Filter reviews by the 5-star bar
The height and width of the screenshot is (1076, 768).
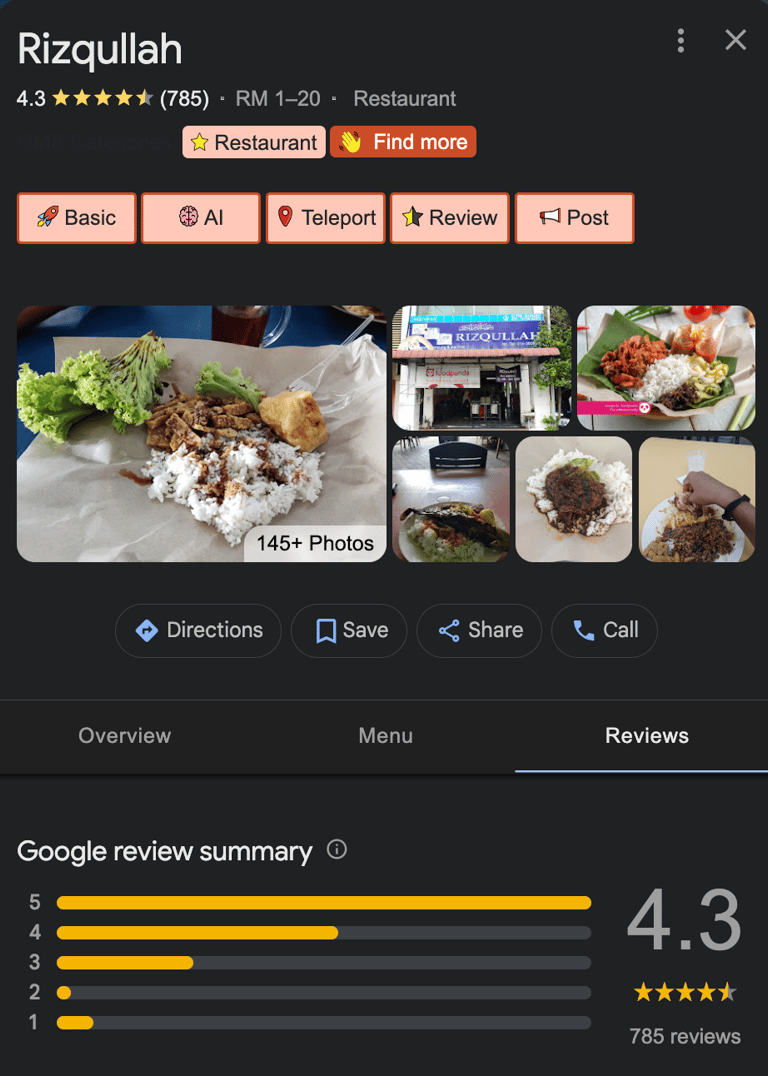tap(323, 903)
